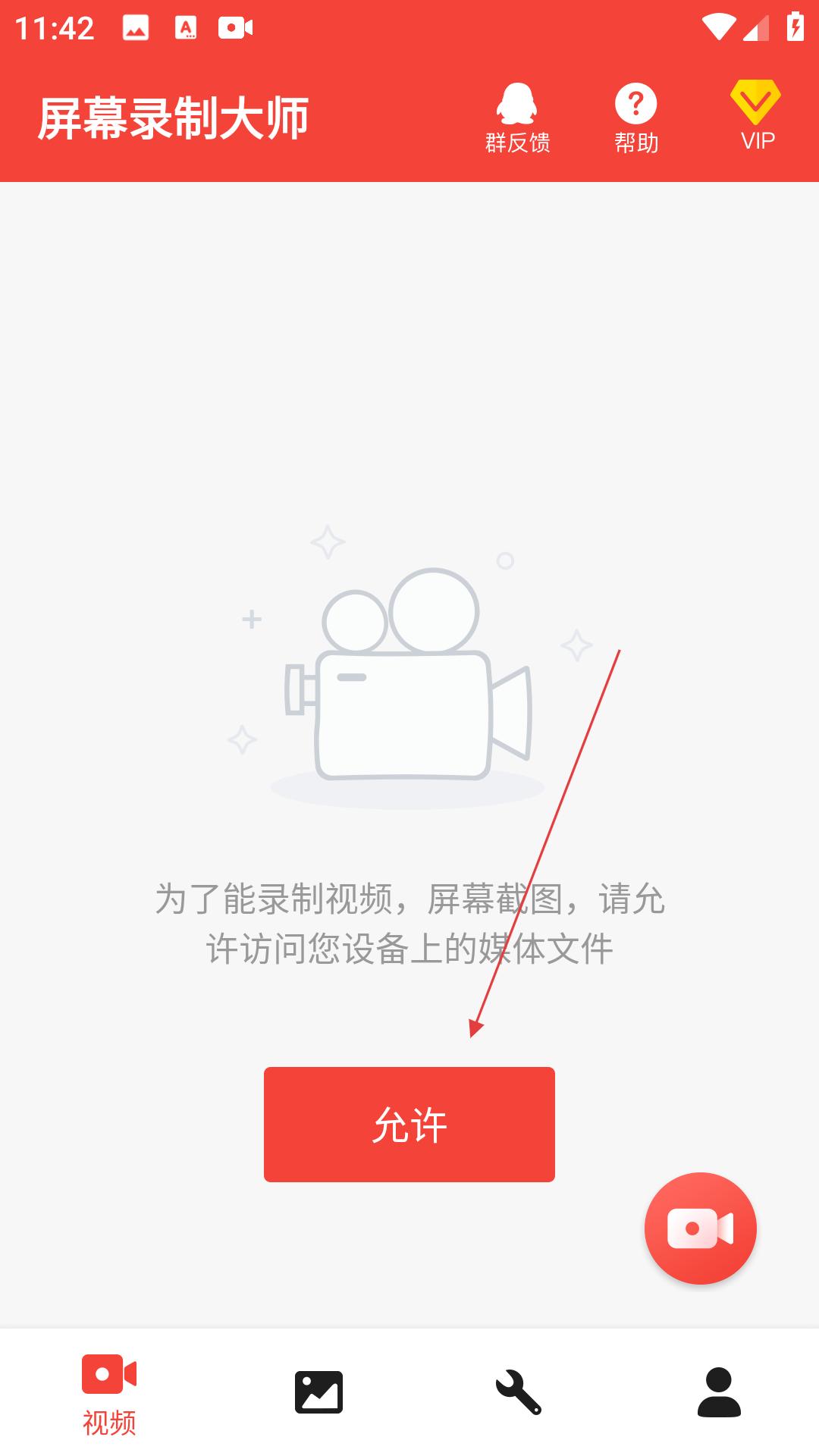The height and width of the screenshot is (1456, 819).
Task: Open the 帮助 help page
Action: (x=635, y=118)
